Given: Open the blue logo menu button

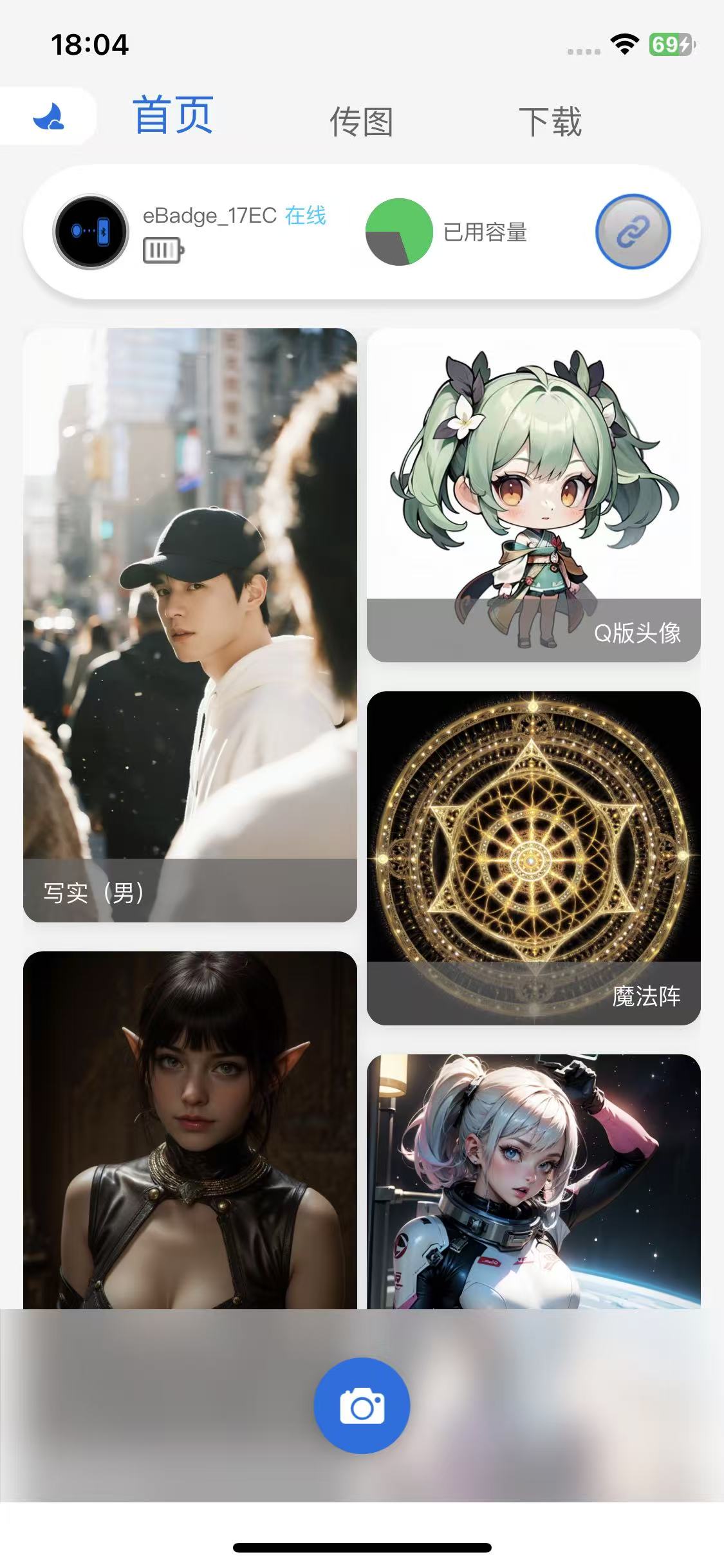Looking at the screenshot, I should point(48,117).
